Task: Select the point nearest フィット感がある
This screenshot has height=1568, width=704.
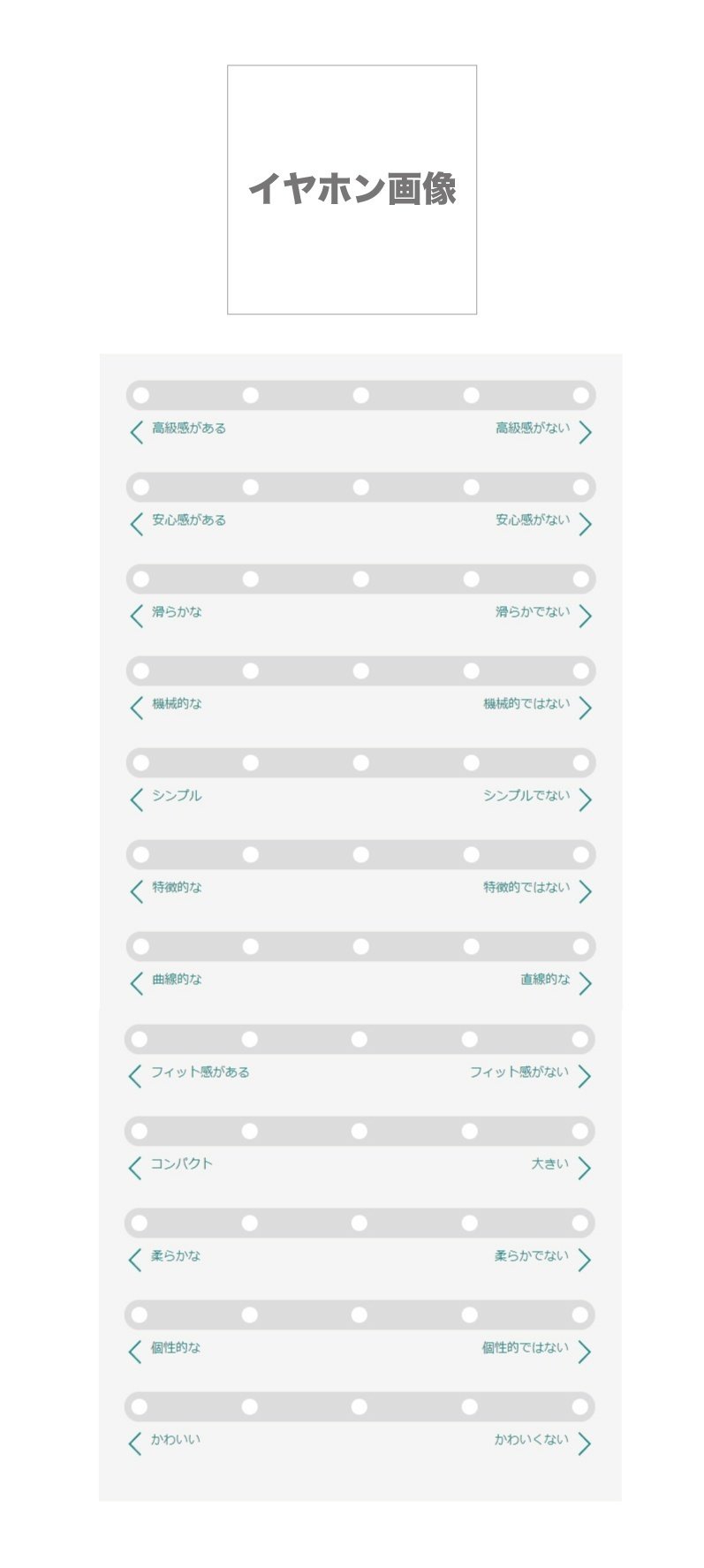Action: [140, 1039]
